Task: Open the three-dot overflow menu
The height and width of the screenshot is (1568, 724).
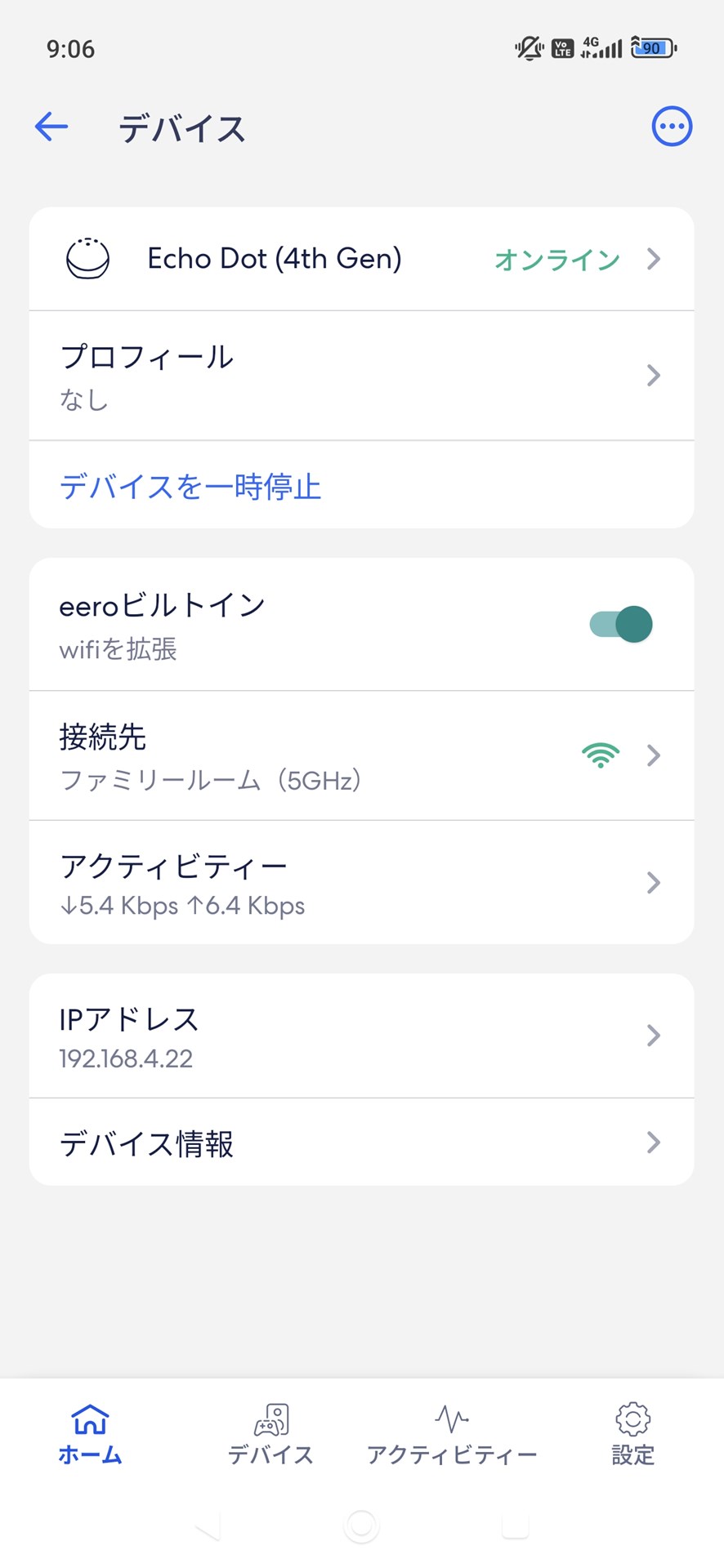Action: (x=672, y=126)
